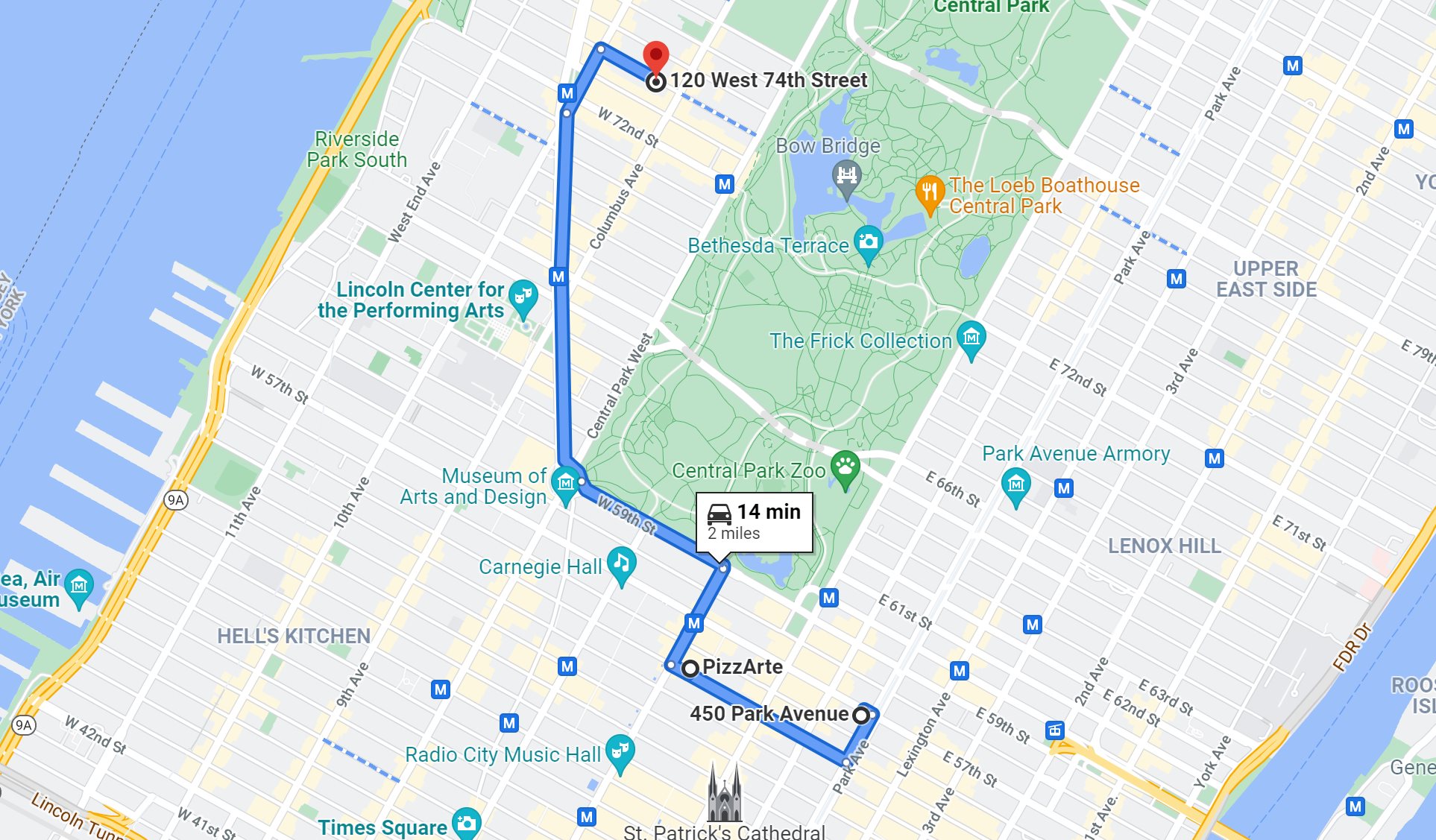
Task: Tap the Museum of Arts and Design marker
Action: pyautogui.click(x=566, y=483)
